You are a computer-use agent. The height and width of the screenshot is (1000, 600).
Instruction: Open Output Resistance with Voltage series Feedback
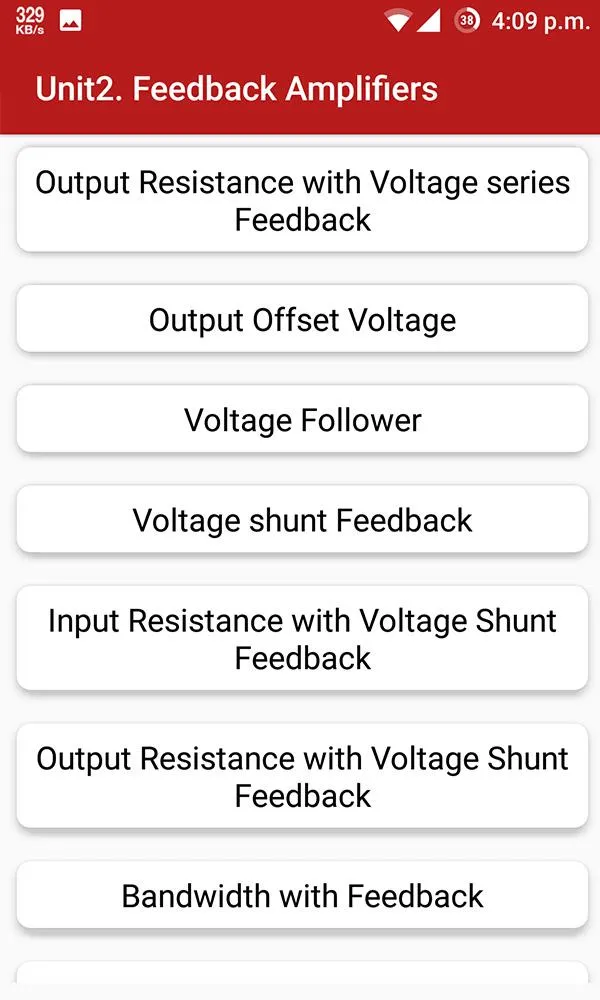click(x=302, y=200)
